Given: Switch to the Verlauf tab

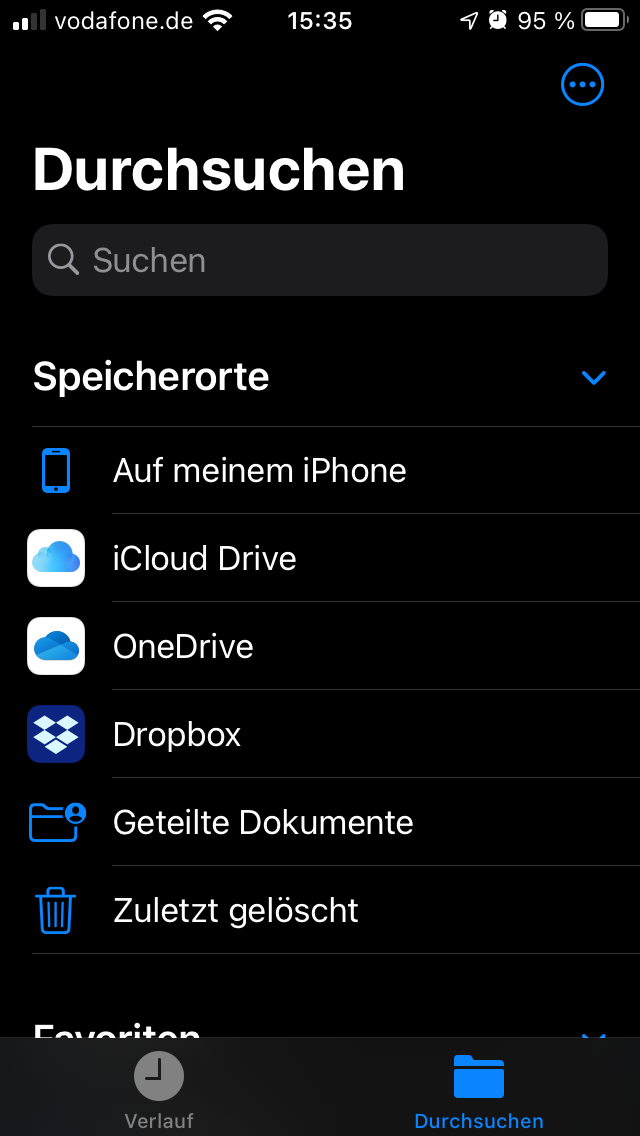Looking at the screenshot, I should 159,1090.
